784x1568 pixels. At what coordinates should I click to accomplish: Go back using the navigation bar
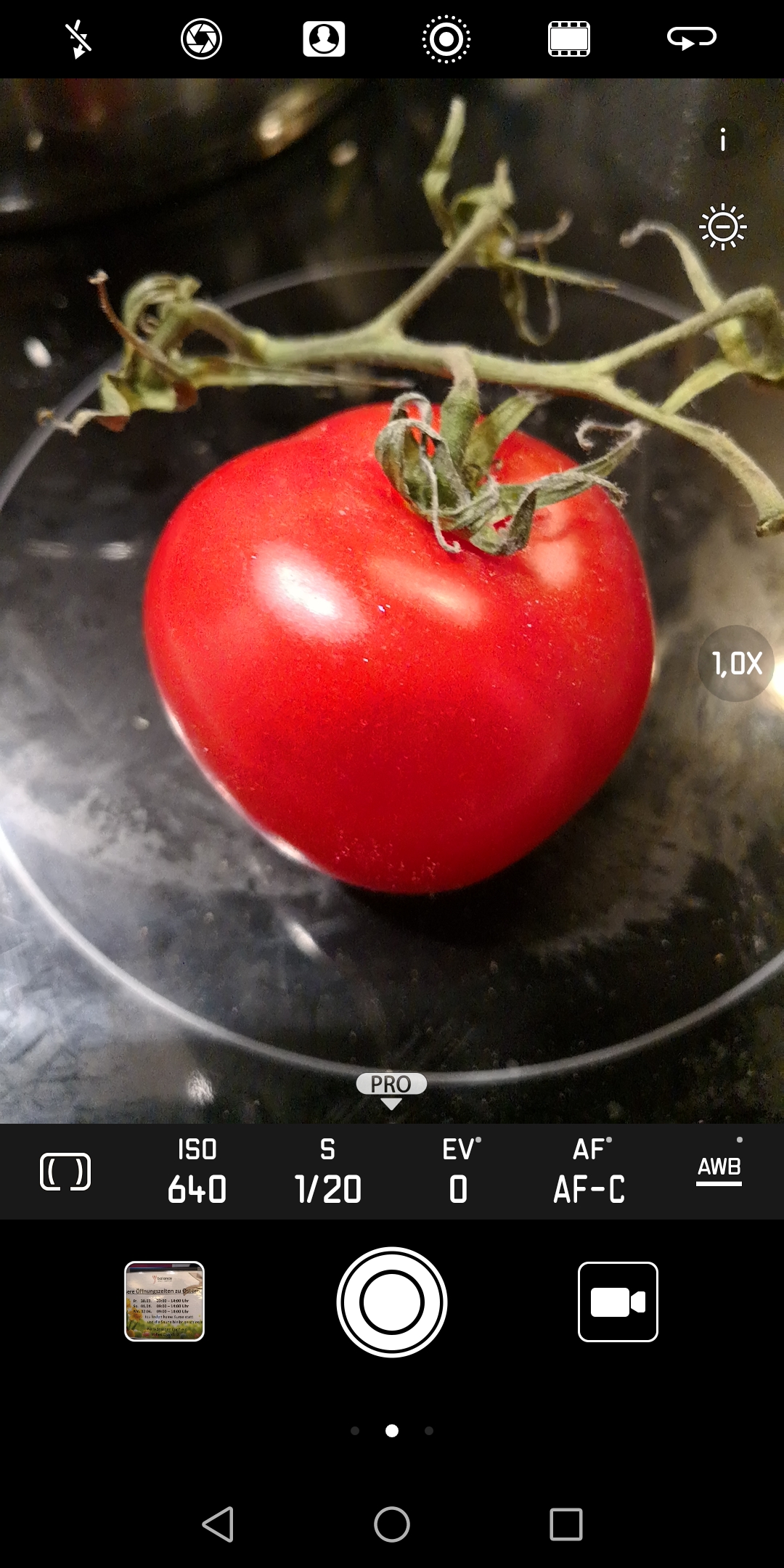(x=218, y=1523)
